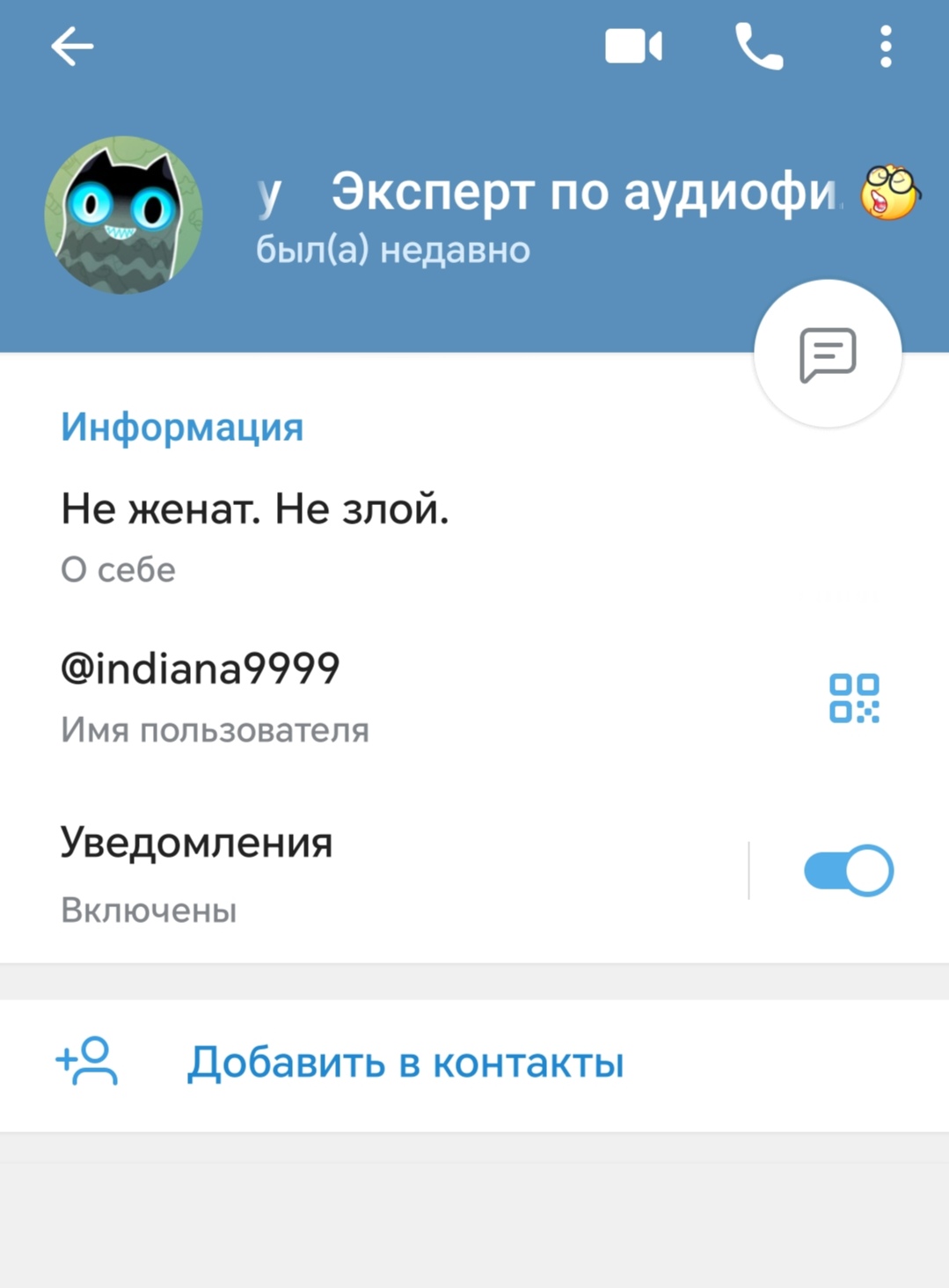Start a video call
Viewport: 949px width, 1288px height.
(633, 47)
